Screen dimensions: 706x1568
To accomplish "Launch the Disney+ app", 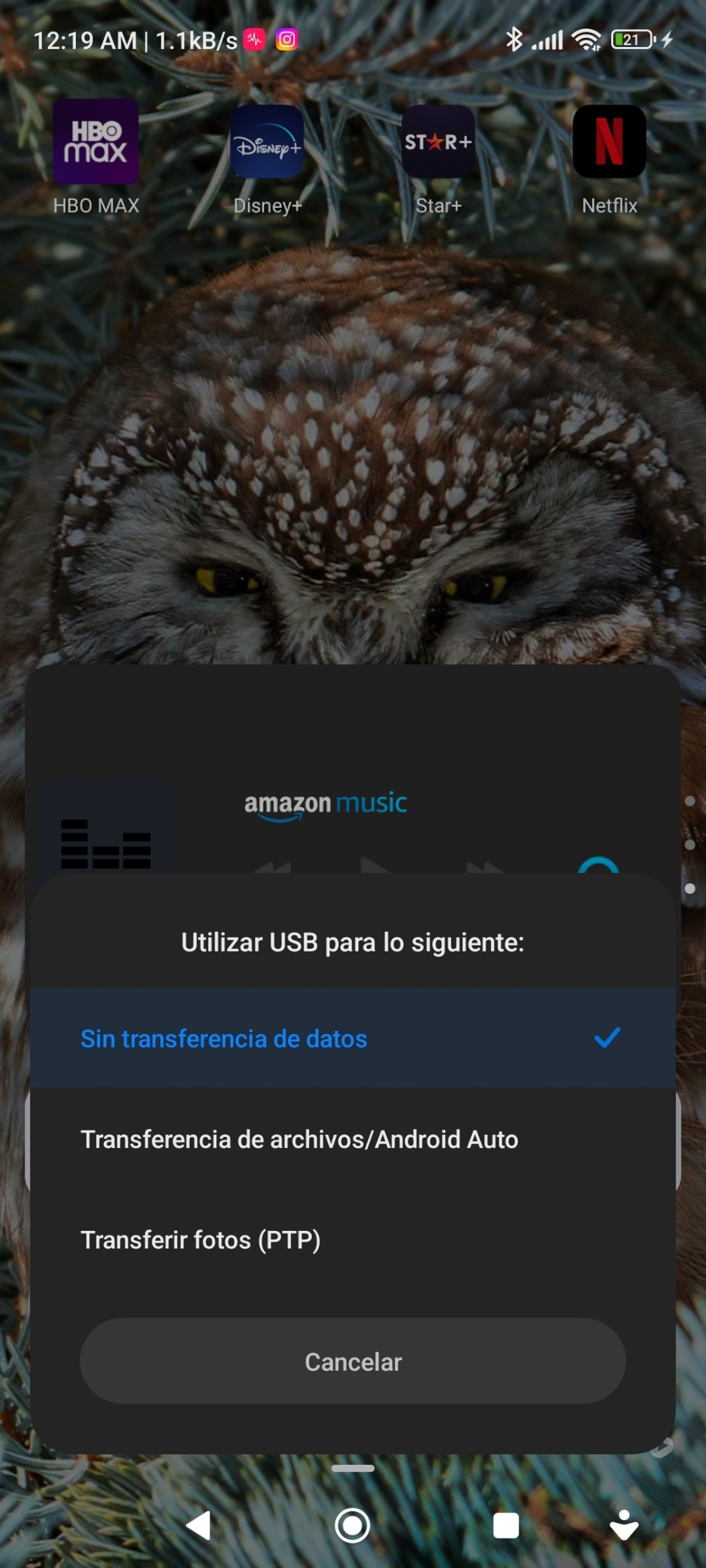I will (x=267, y=142).
